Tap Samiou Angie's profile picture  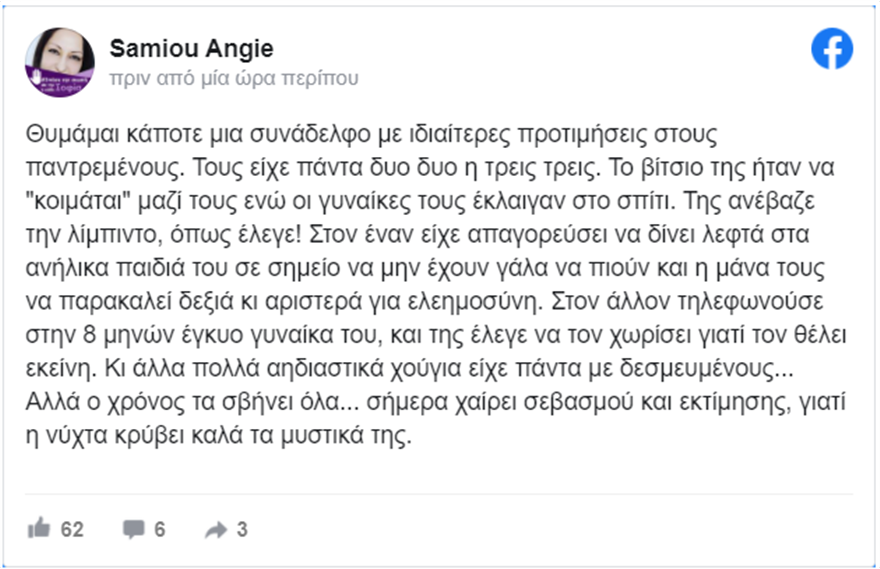[60, 62]
